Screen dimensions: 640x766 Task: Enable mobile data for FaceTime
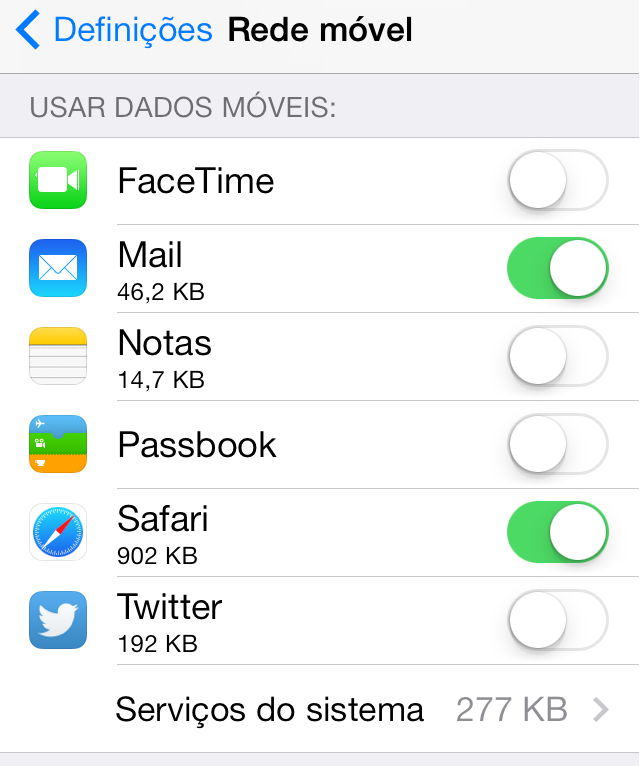point(558,181)
